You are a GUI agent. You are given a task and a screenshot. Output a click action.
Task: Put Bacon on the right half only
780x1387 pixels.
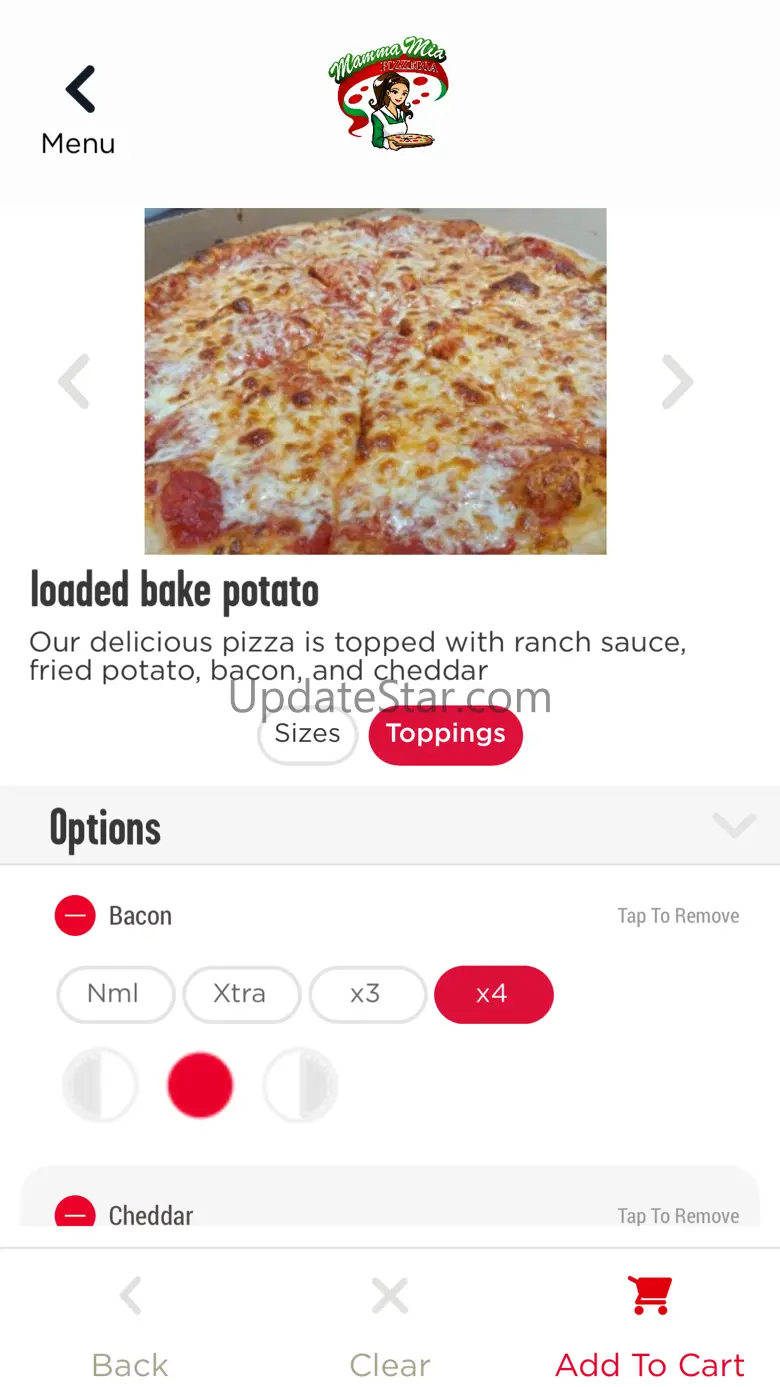[x=300, y=1085]
